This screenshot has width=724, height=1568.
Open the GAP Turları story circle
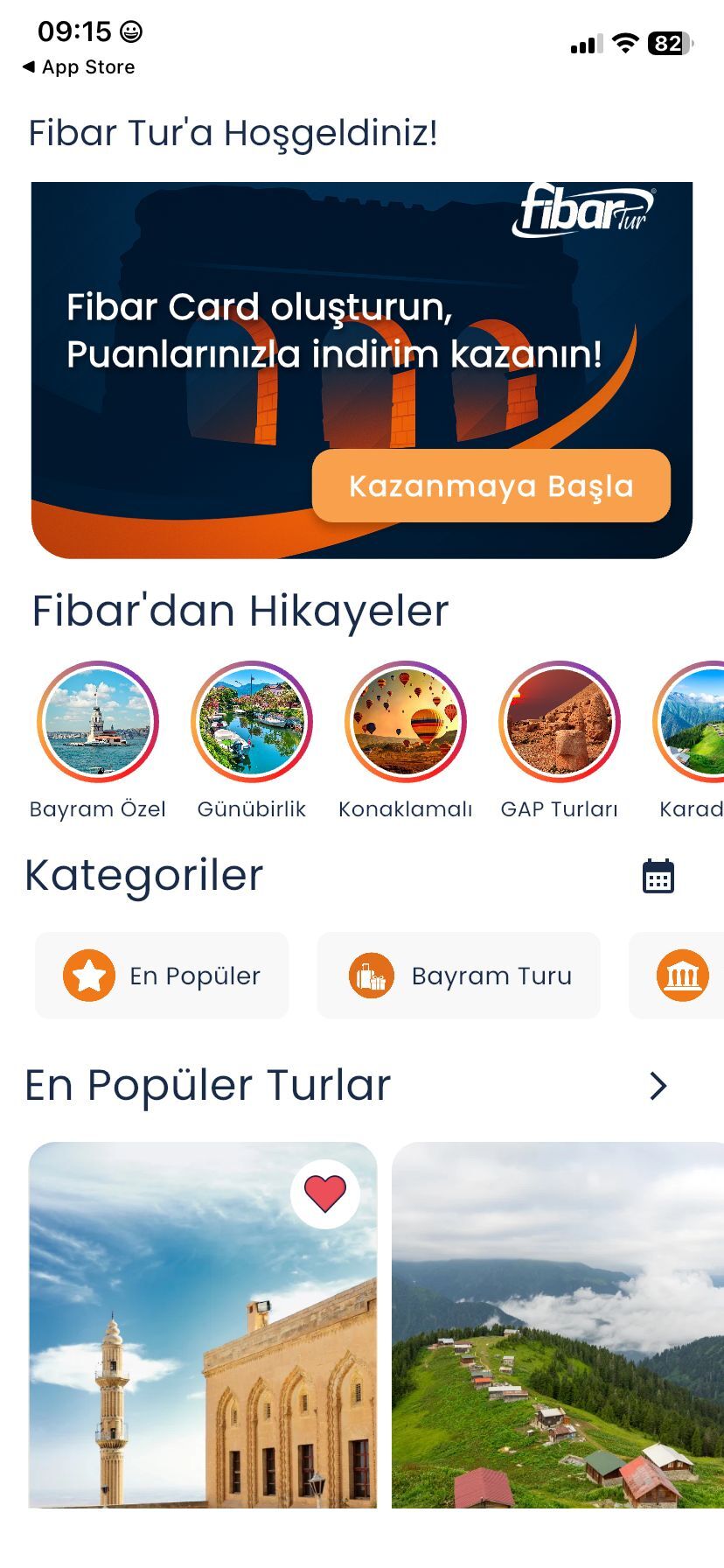560,721
